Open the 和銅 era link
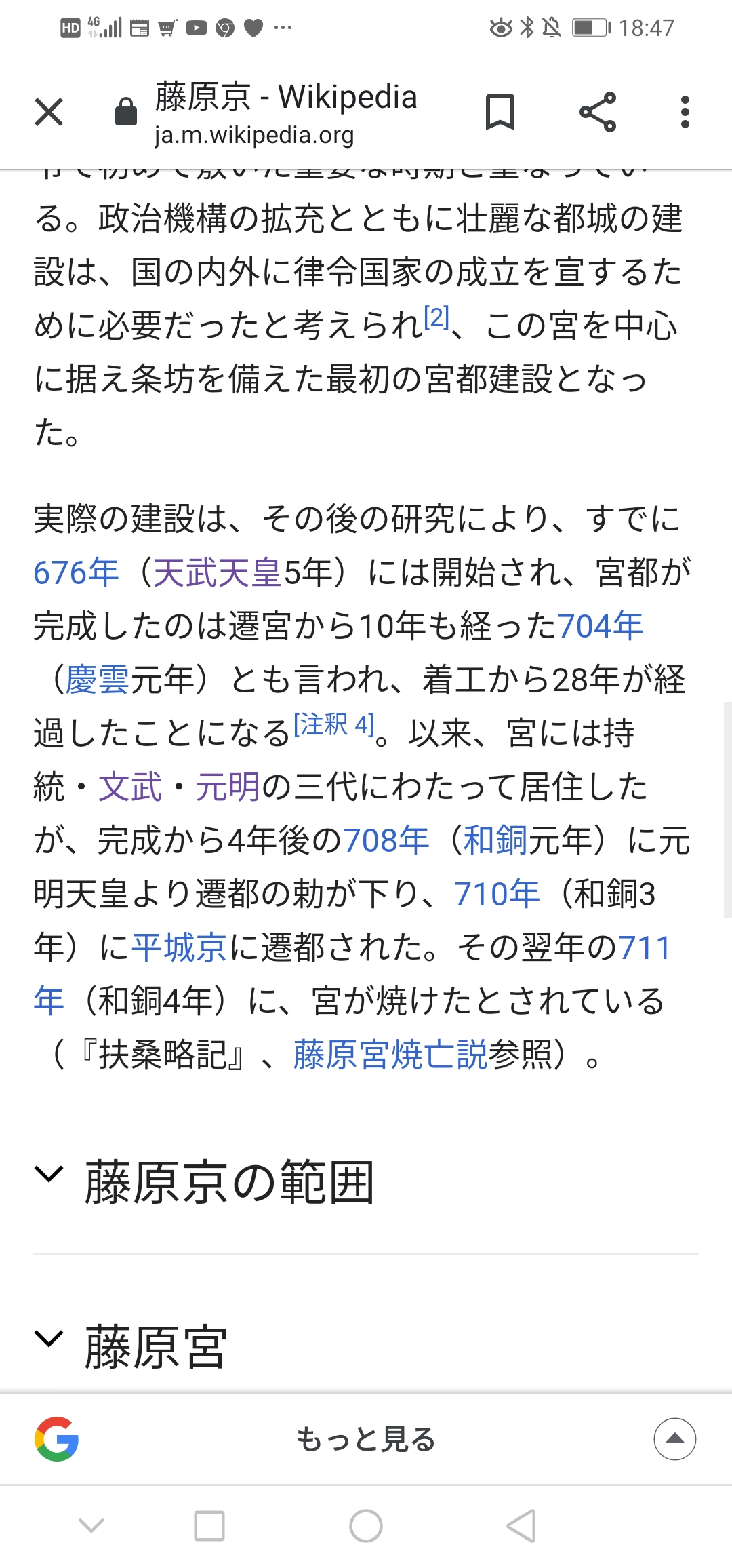Screen dimensions: 732x1568 [495, 840]
